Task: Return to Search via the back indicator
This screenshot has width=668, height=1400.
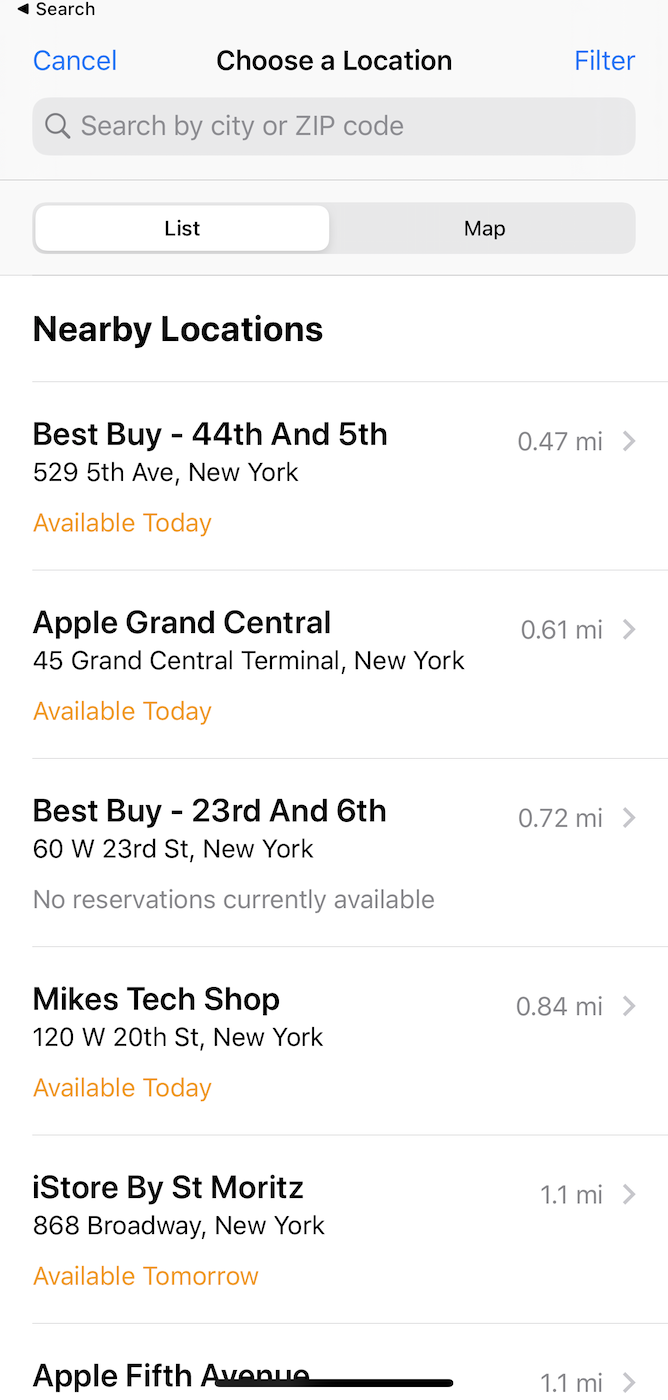Action: click(56, 10)
